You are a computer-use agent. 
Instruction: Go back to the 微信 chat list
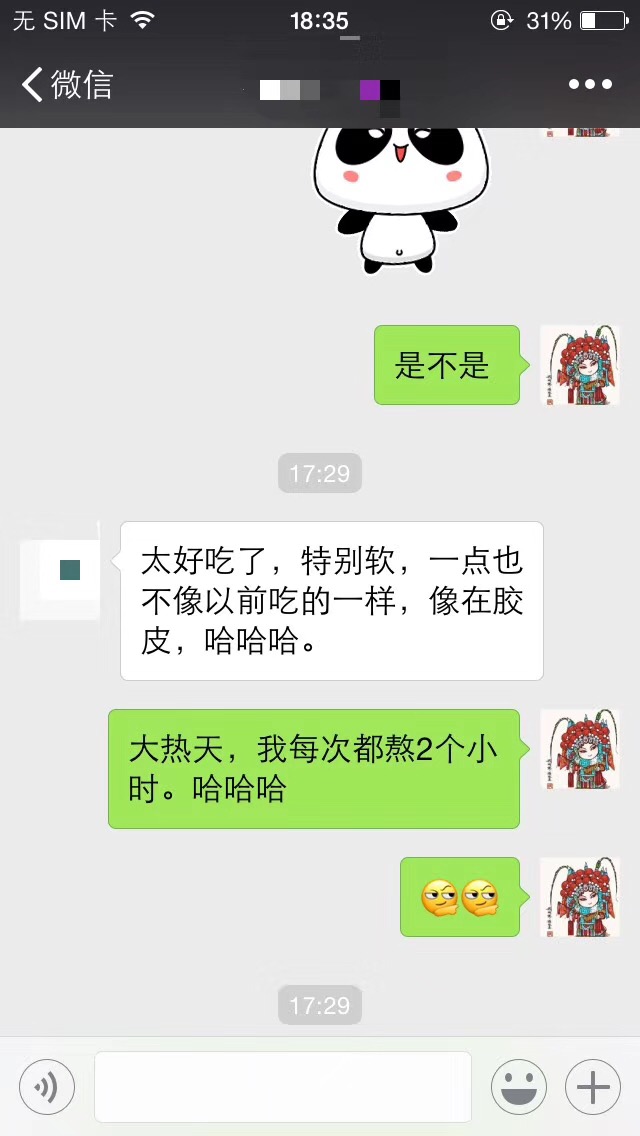[x=66, y=85]
